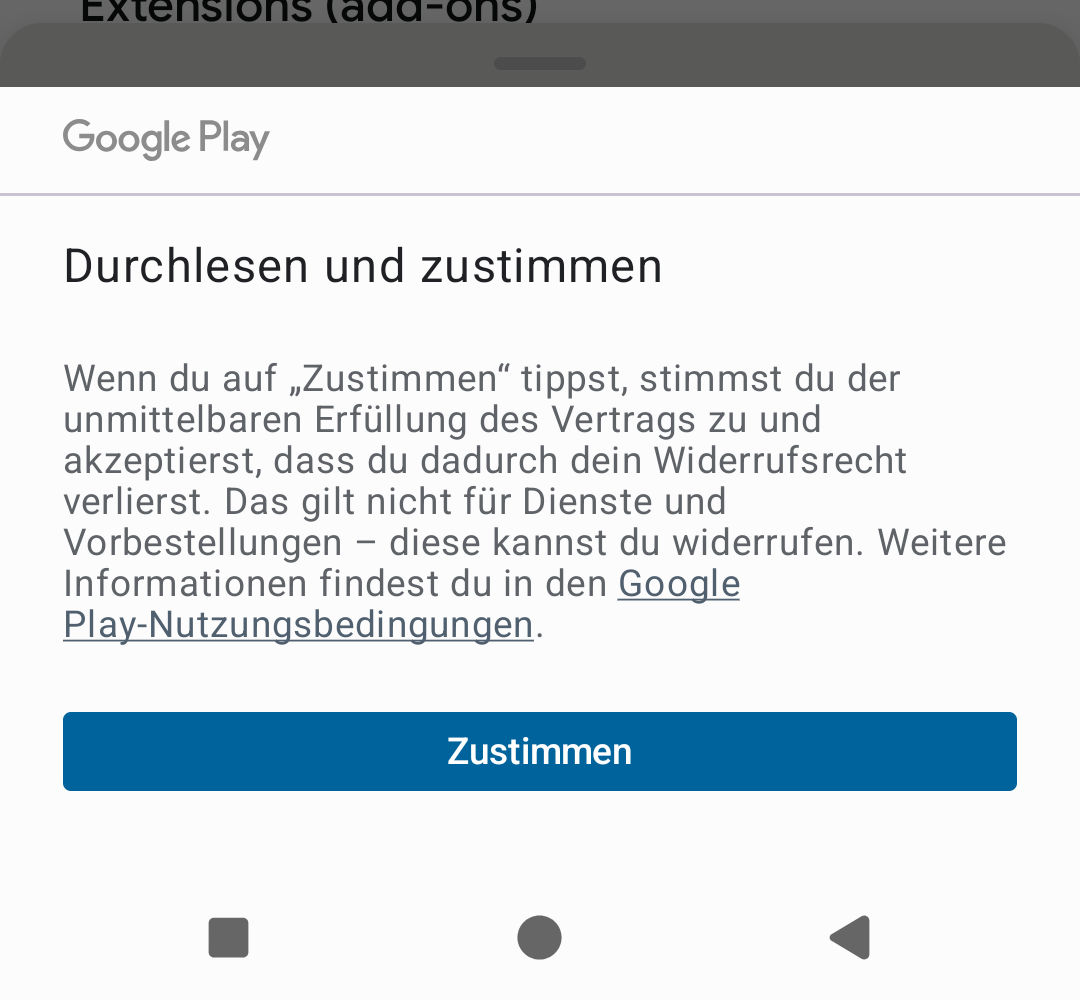Go to the home screen
Screen dimensions: 1080x1000
(540, 938)
